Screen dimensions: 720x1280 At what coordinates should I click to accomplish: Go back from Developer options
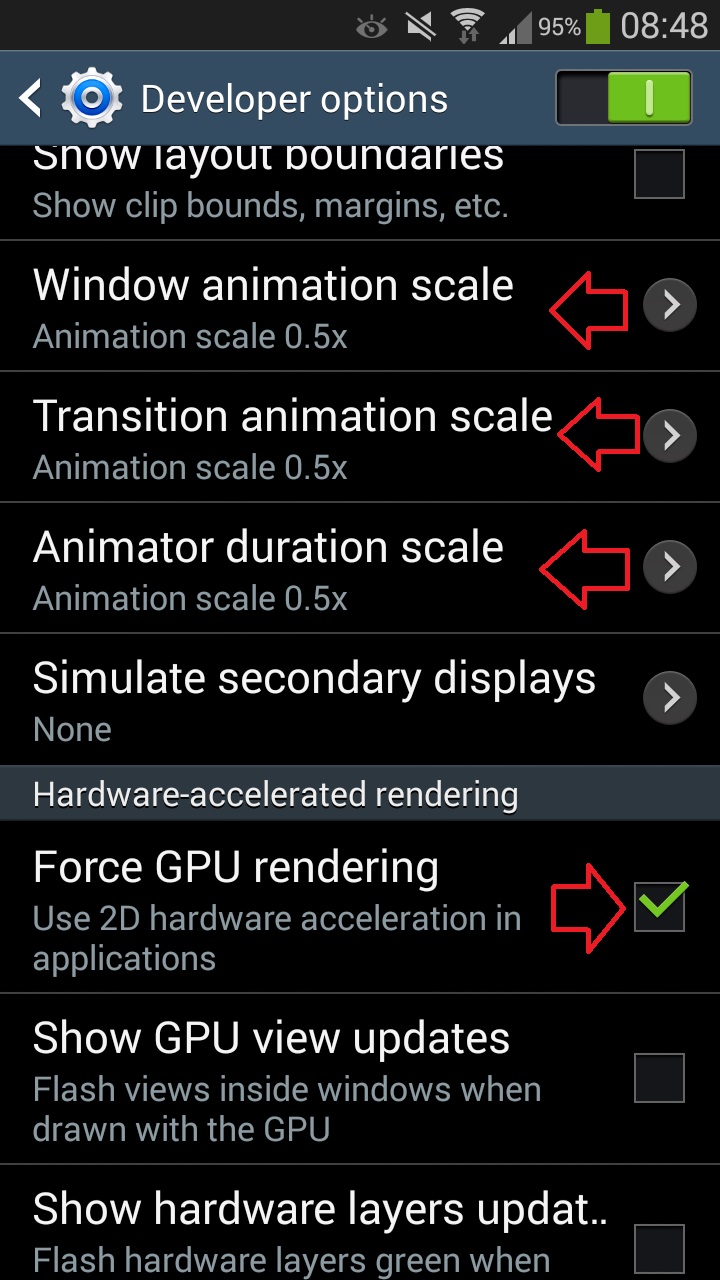click(x=32, y=99)
